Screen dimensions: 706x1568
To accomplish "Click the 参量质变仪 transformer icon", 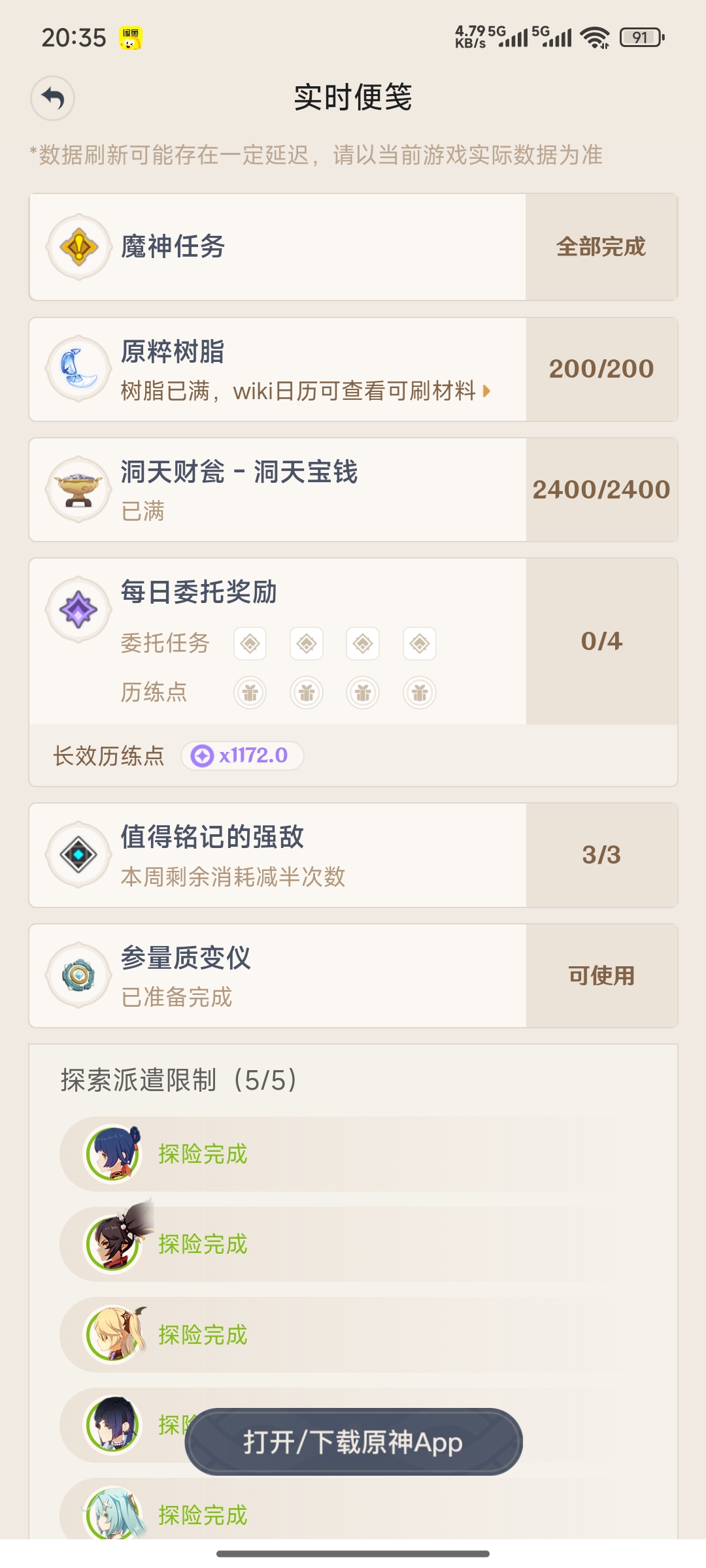I will pyautogui.click(x=78, y=975).
